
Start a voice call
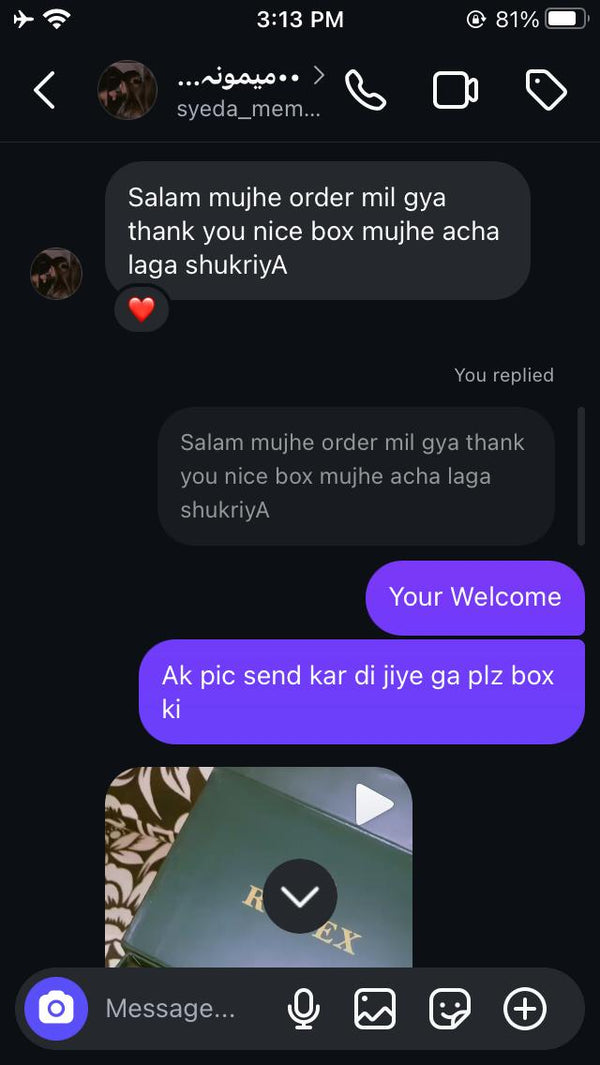coord(365,91)
